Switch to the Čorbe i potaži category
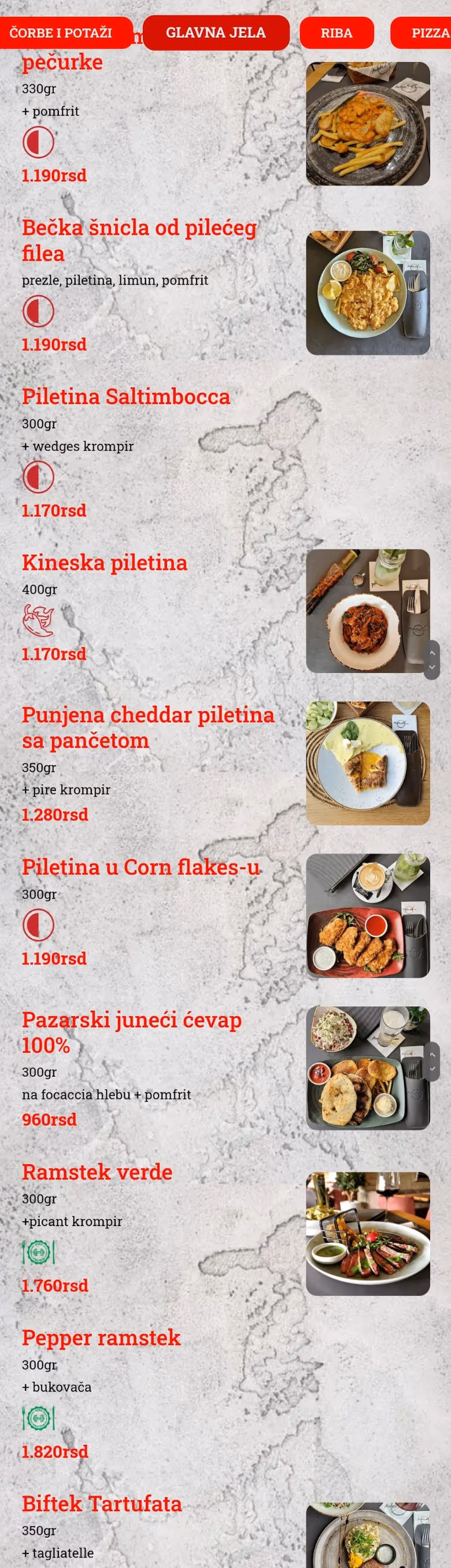 tap(61, 33)
